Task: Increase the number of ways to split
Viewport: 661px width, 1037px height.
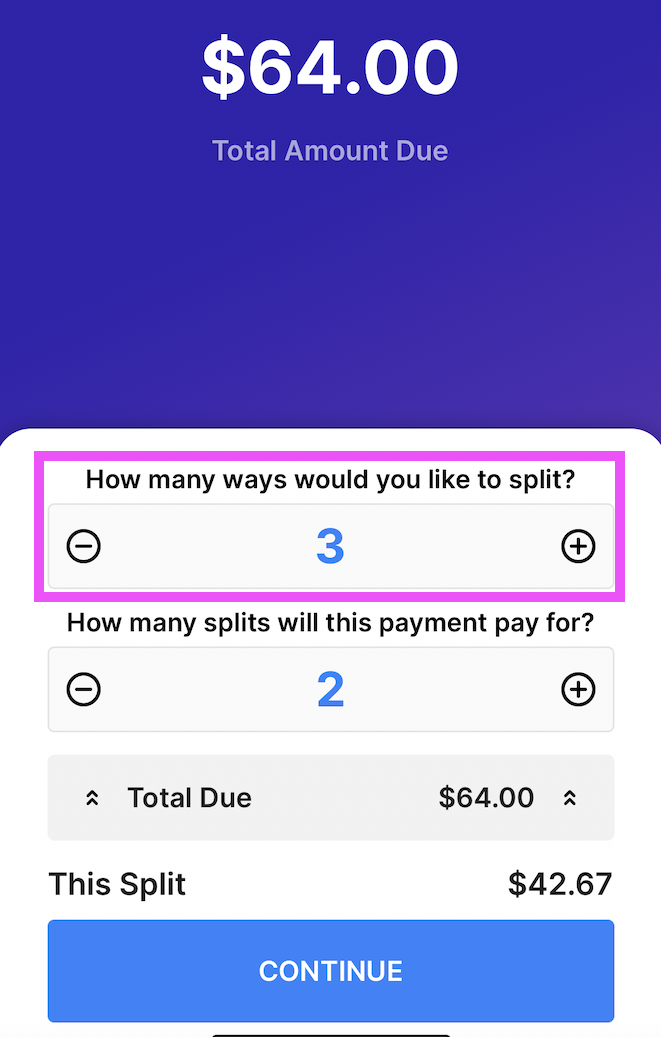Action: pyautogui.click(x=578, y=546)
